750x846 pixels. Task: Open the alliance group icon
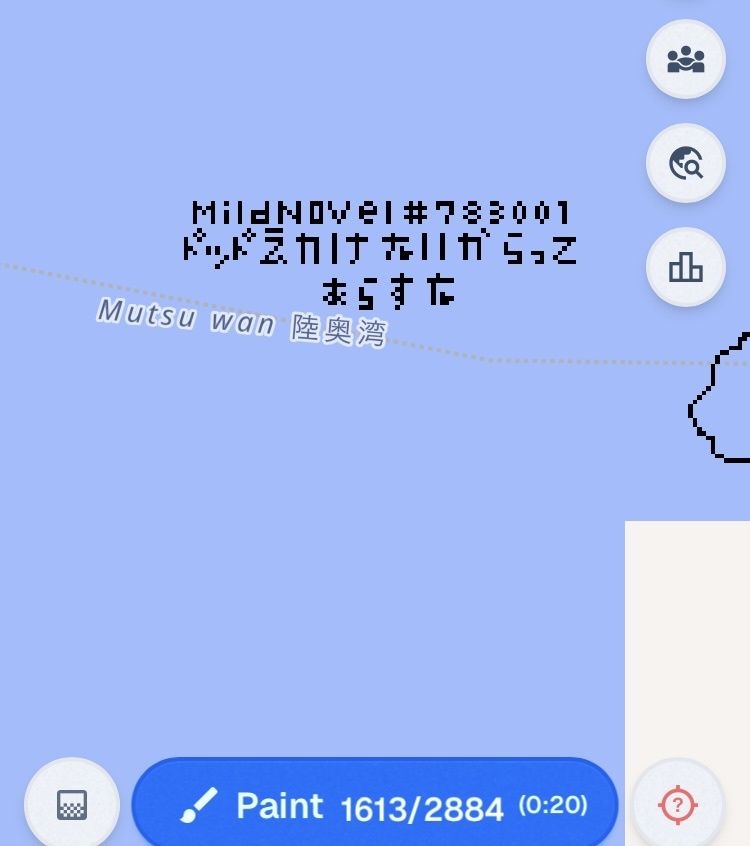(x=686, y=60)
